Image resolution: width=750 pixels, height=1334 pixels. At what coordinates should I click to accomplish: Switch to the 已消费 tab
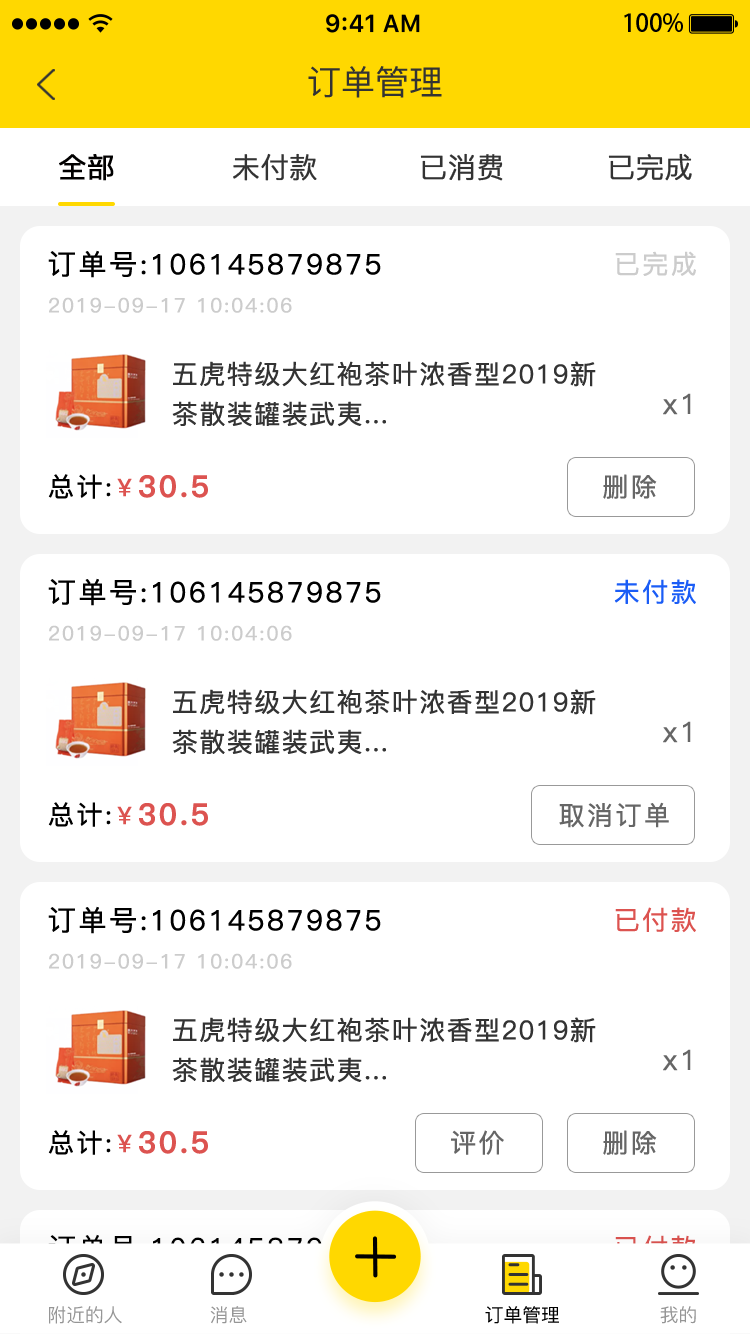461,168
